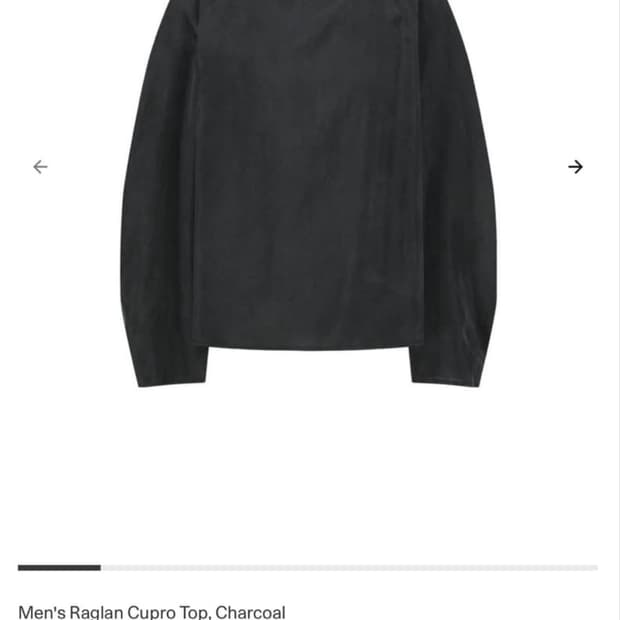
Task: Go to the previous product image
Action: pyautogui.click(x=40, y=167)
